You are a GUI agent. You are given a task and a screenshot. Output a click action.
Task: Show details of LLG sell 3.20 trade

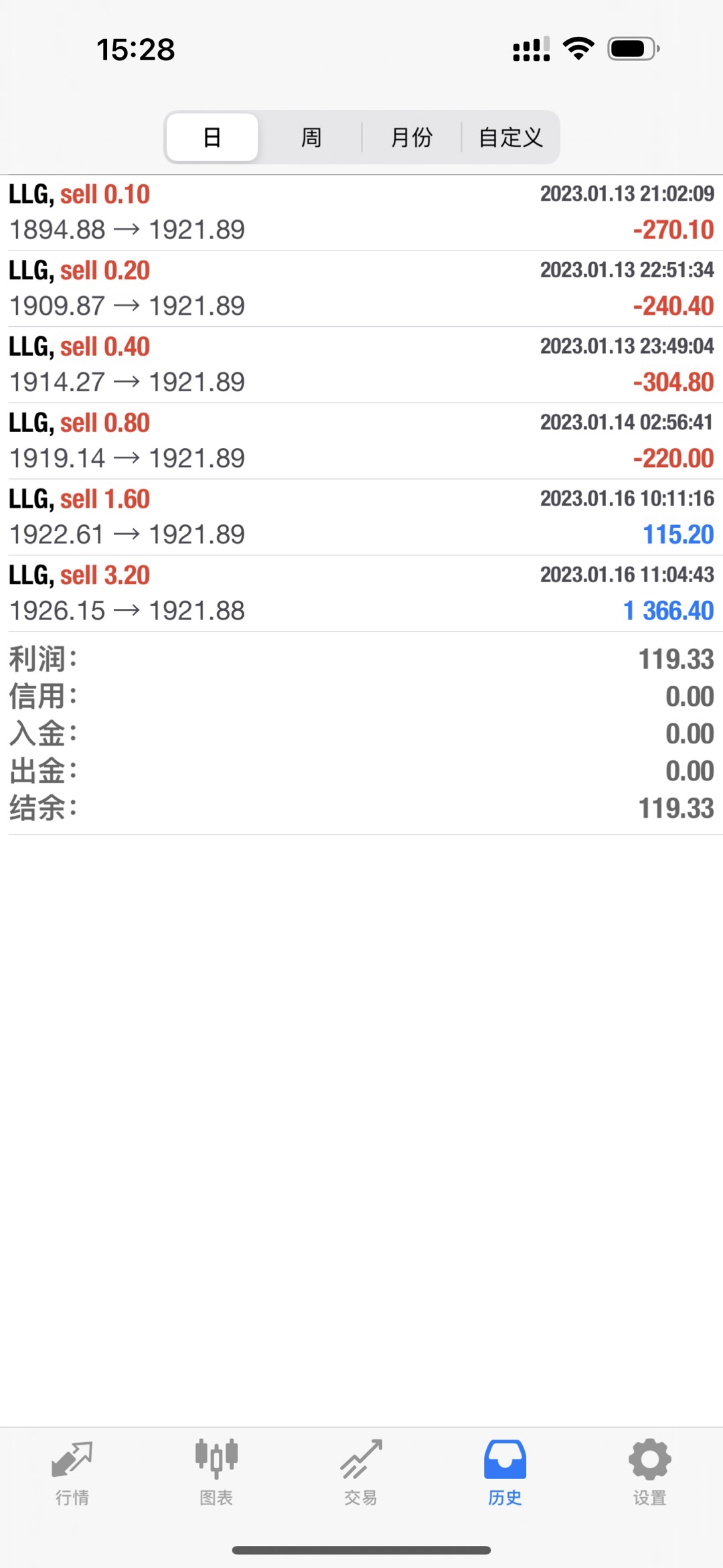pos(361,593)
